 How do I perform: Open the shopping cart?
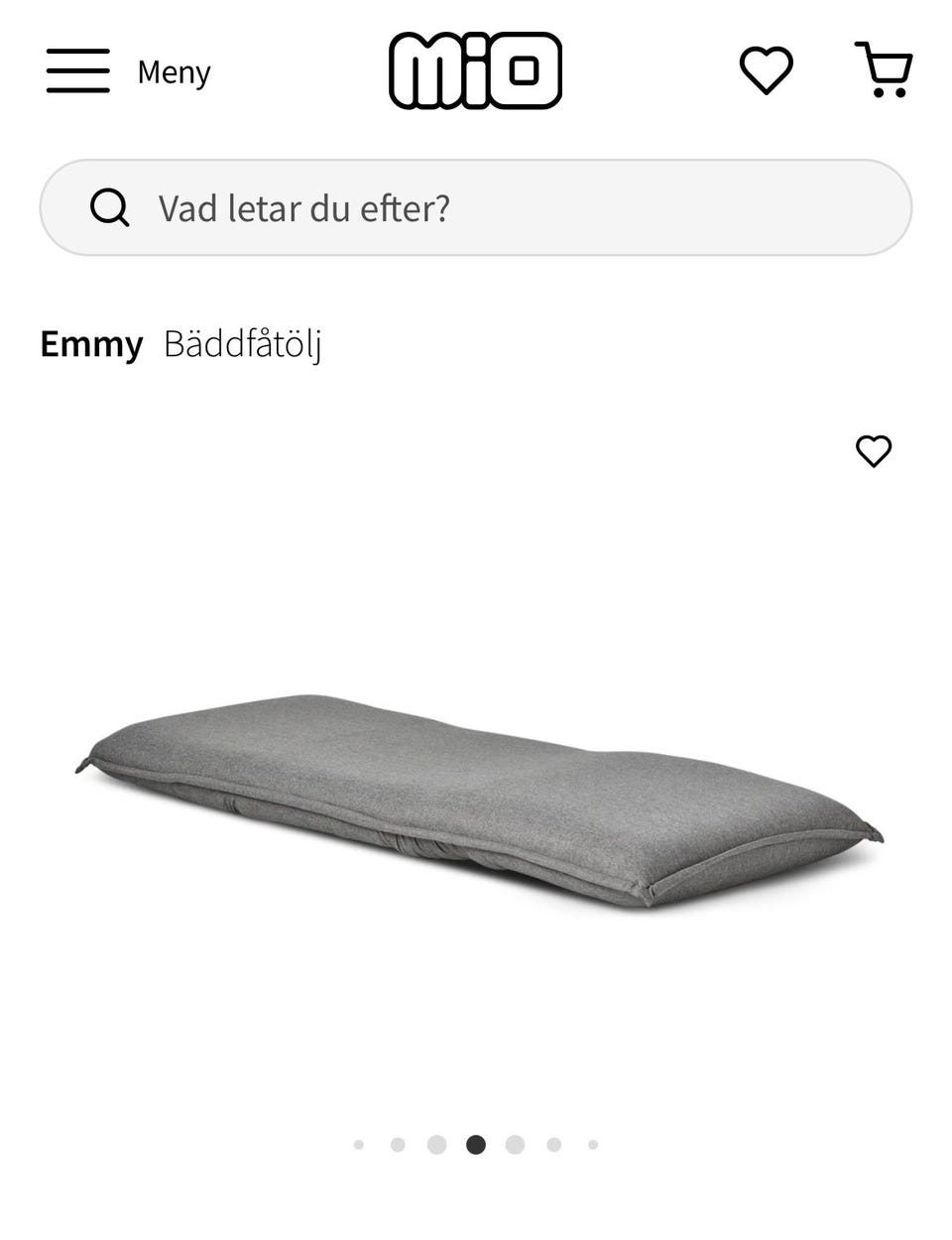point(884,69)
